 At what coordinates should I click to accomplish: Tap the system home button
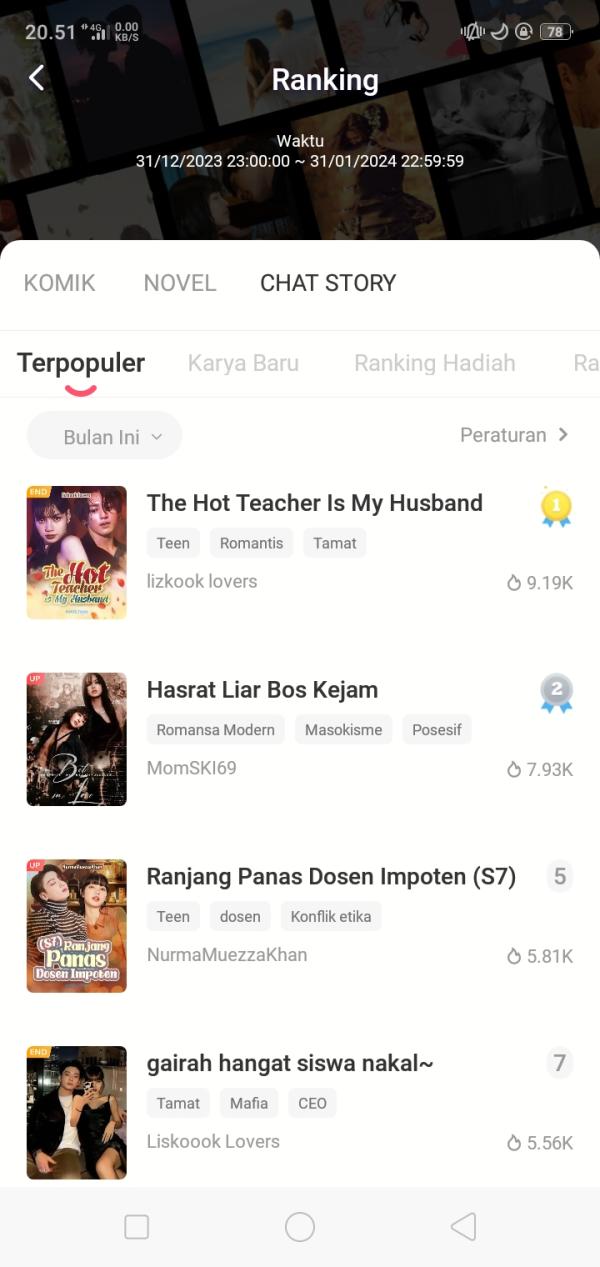pyautogui.click(x=300, y=1227)
